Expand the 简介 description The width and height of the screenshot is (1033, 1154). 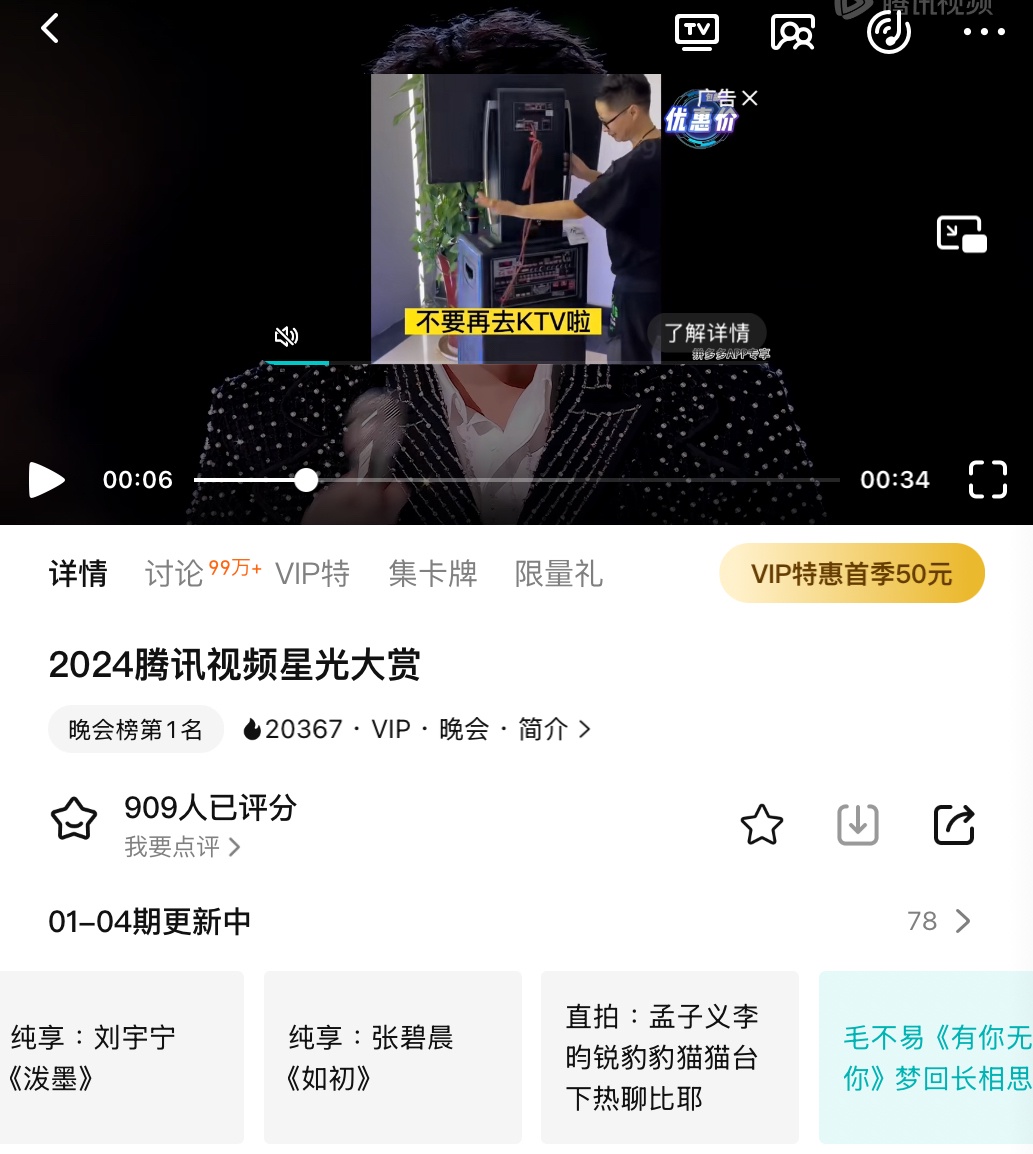(x=554, y=730)
